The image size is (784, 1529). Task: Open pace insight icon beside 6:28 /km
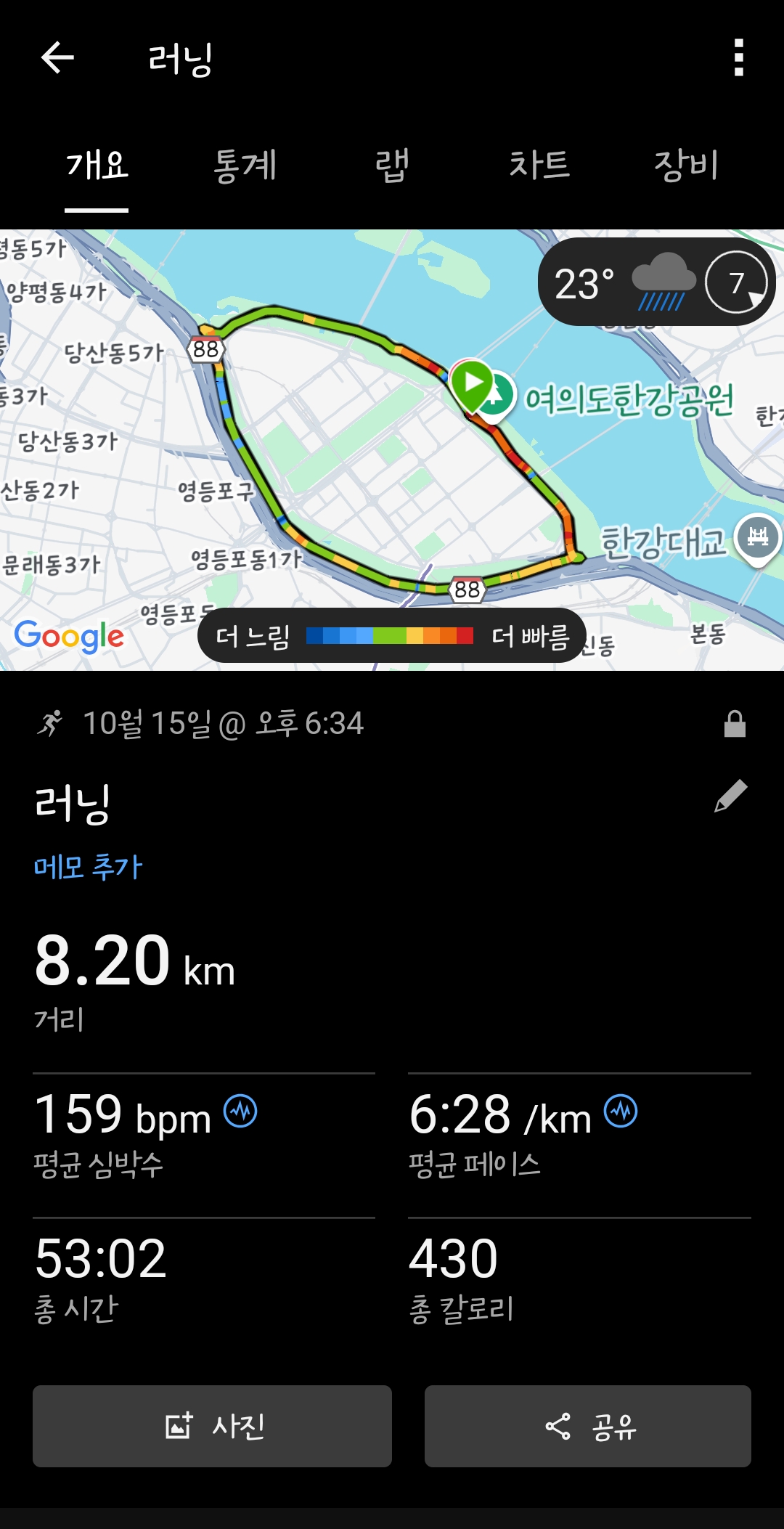pos(621,1112)
